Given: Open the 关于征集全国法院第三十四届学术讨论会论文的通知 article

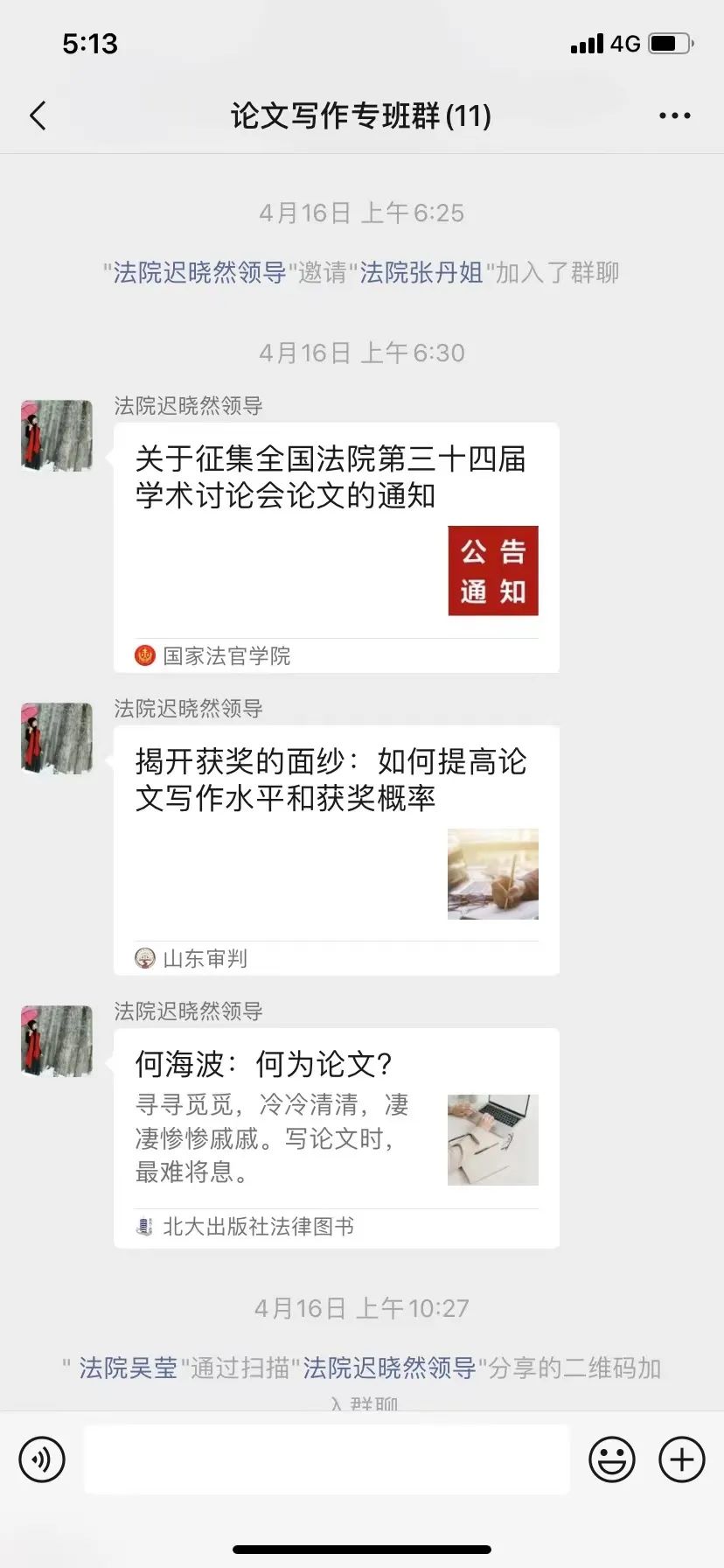Looking at the screenshot, I should pyautogui.click(x=336, y=547).
